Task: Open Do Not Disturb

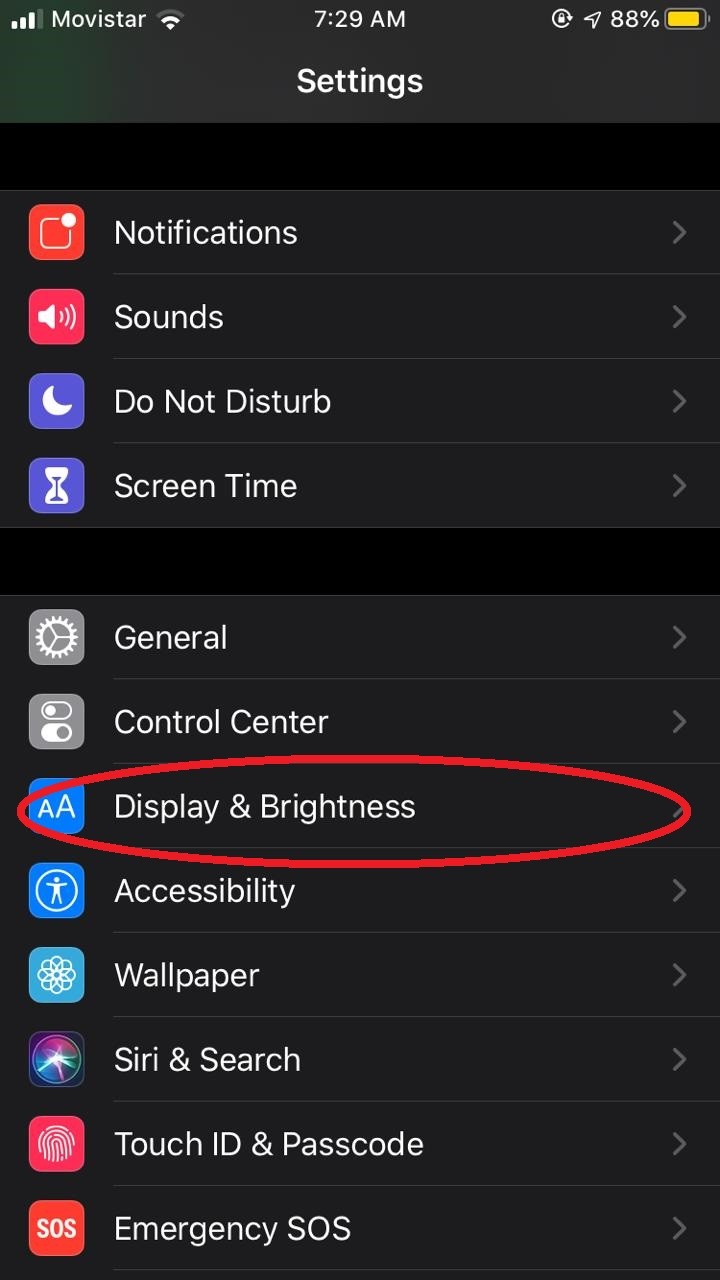Action: tap(360, 401)
